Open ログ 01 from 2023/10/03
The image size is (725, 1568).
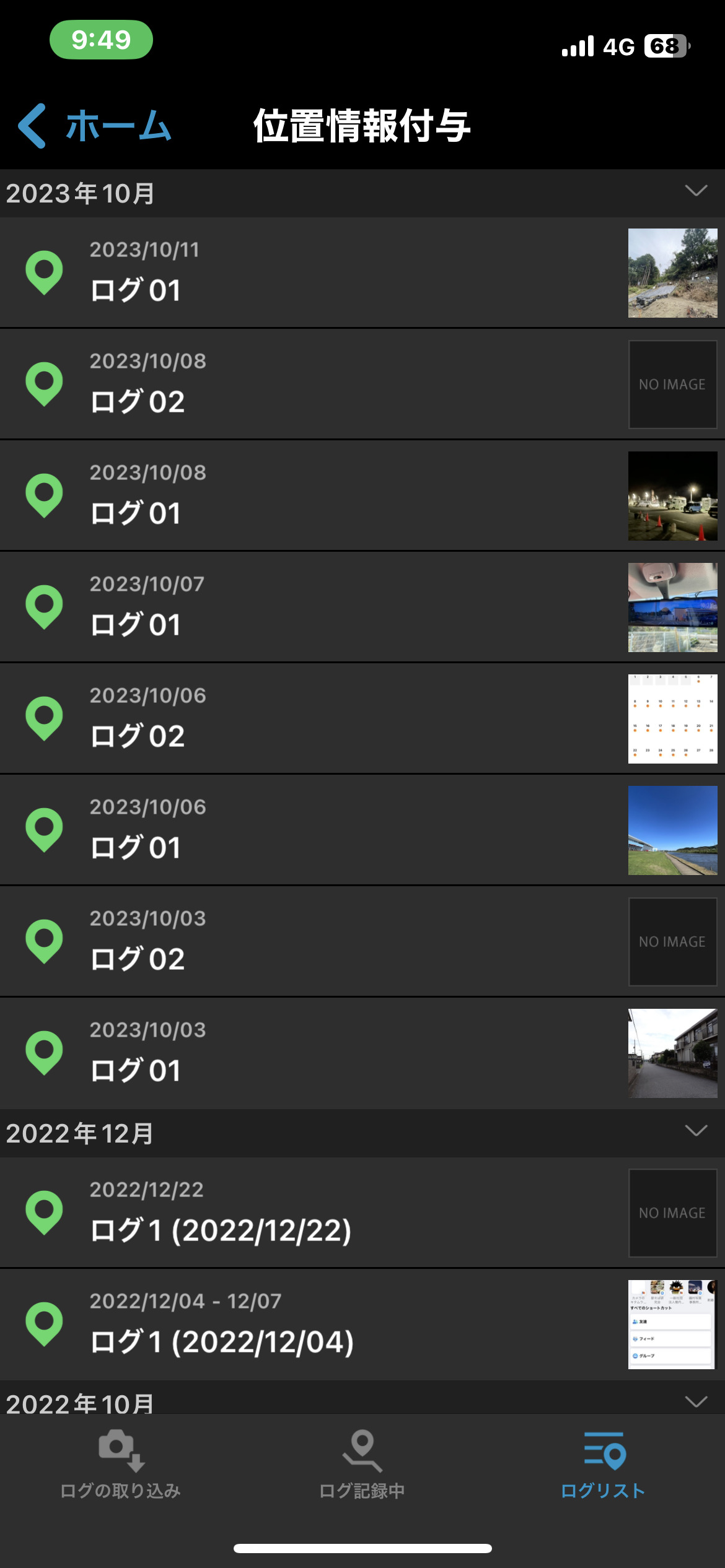[310, 1053]
